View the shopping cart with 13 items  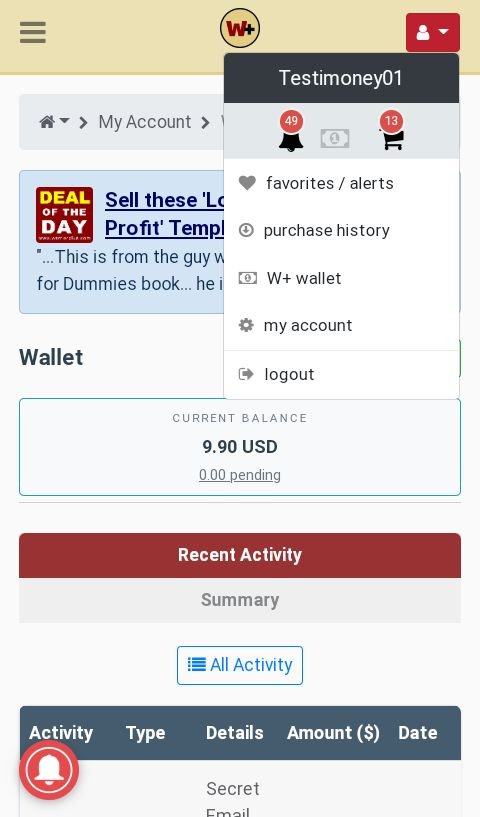pos(392,132)
